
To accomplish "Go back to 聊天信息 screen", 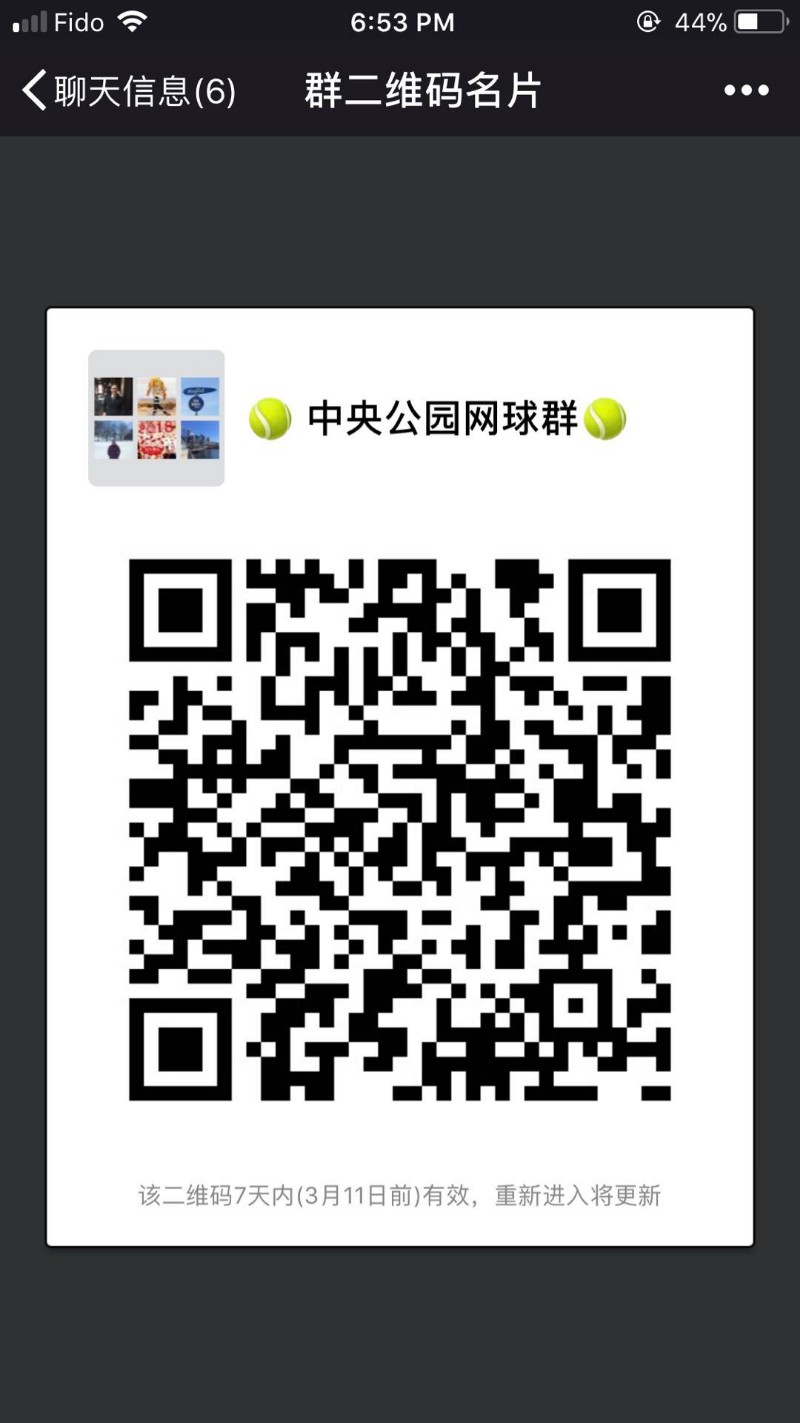I will coord(128,91).
